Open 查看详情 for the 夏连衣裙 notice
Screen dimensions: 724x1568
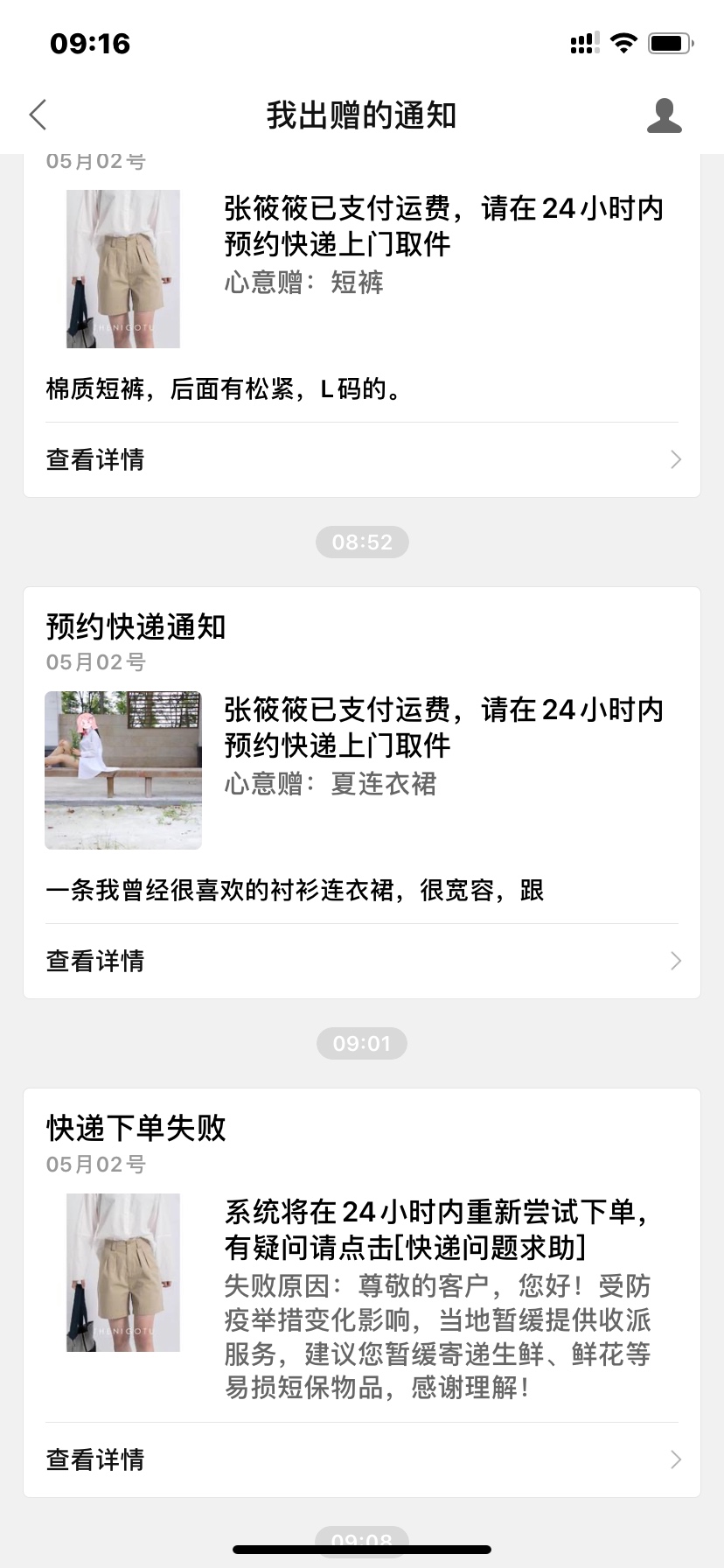pos(361,961)
